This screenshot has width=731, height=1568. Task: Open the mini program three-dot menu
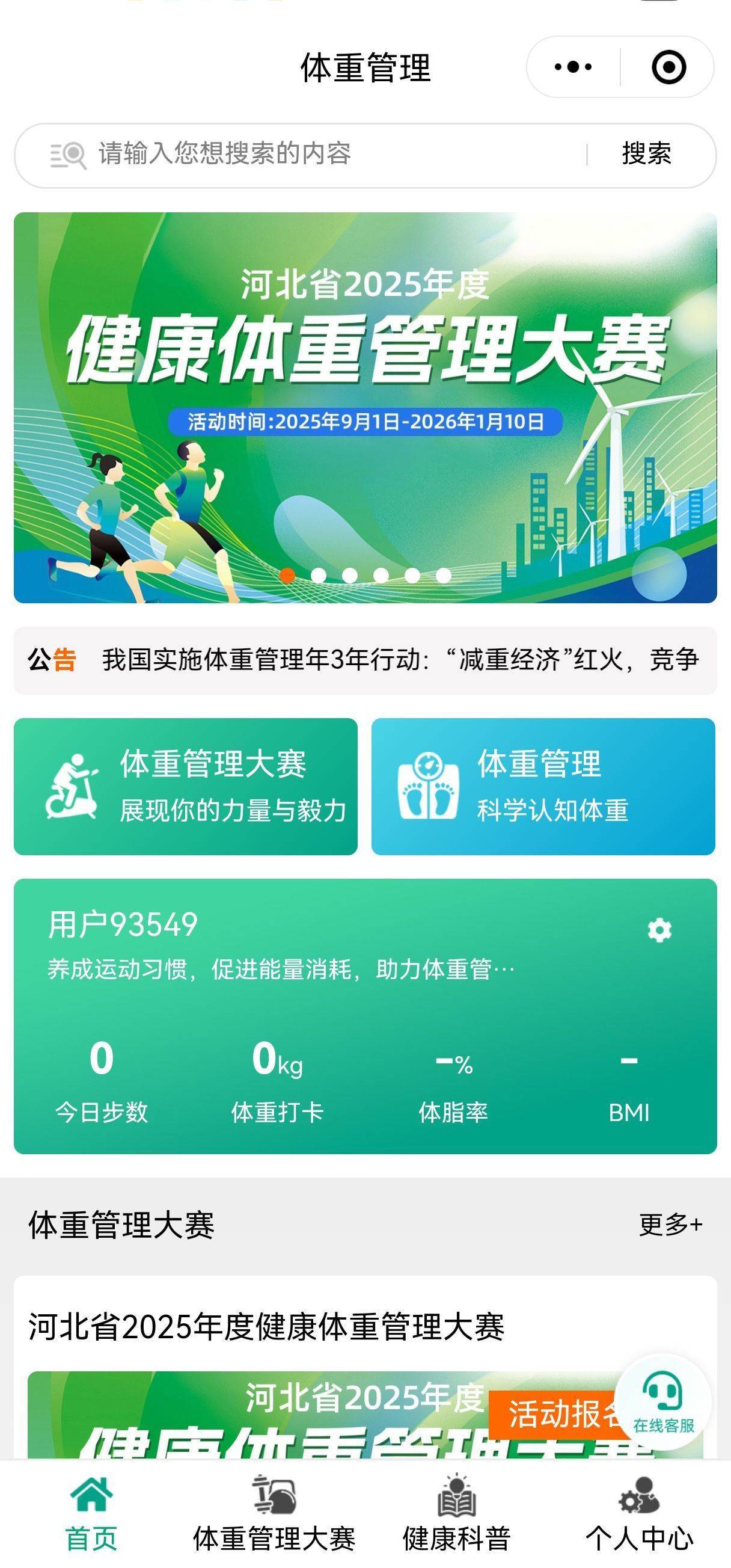pyautogui.click(x=573, y=67)
